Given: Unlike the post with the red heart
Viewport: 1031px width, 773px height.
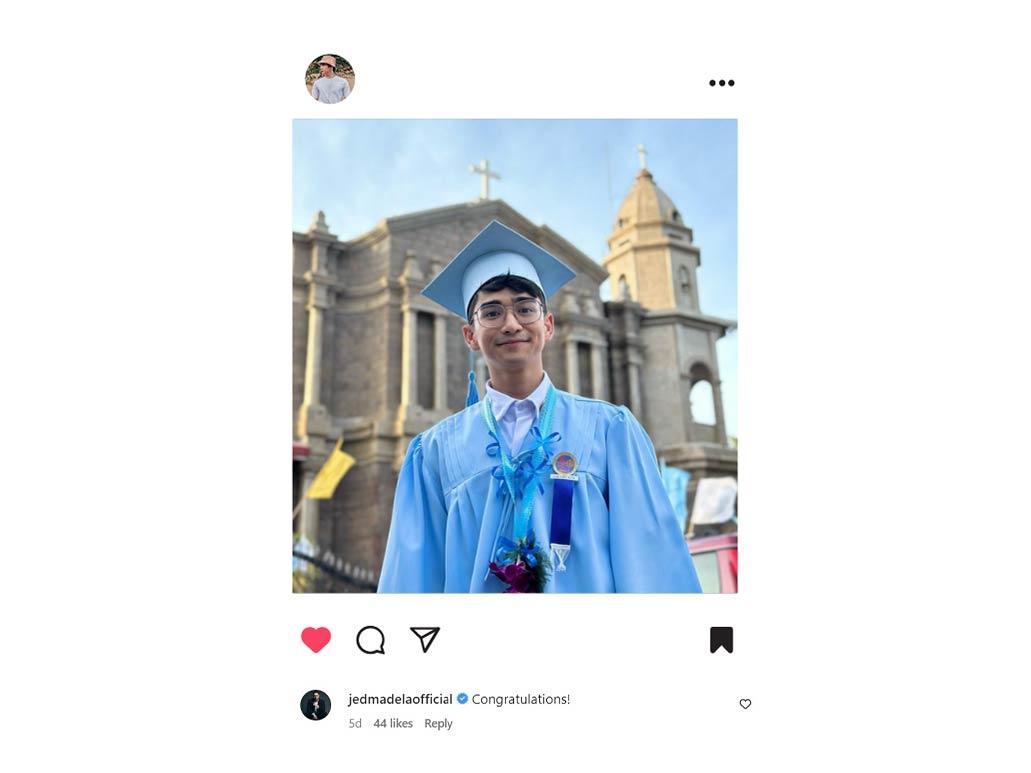Looking at the screenshot, I should coord(316,640).
